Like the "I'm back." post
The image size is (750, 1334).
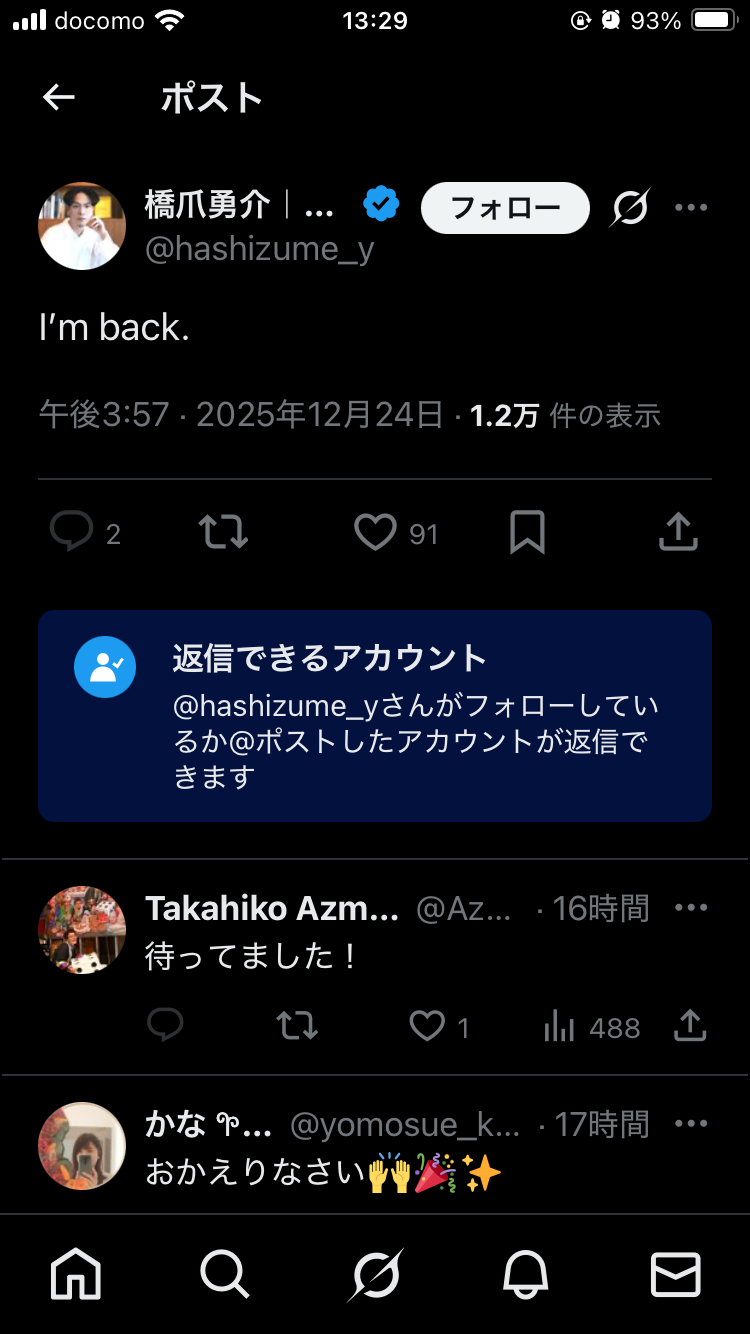[376, 533]
